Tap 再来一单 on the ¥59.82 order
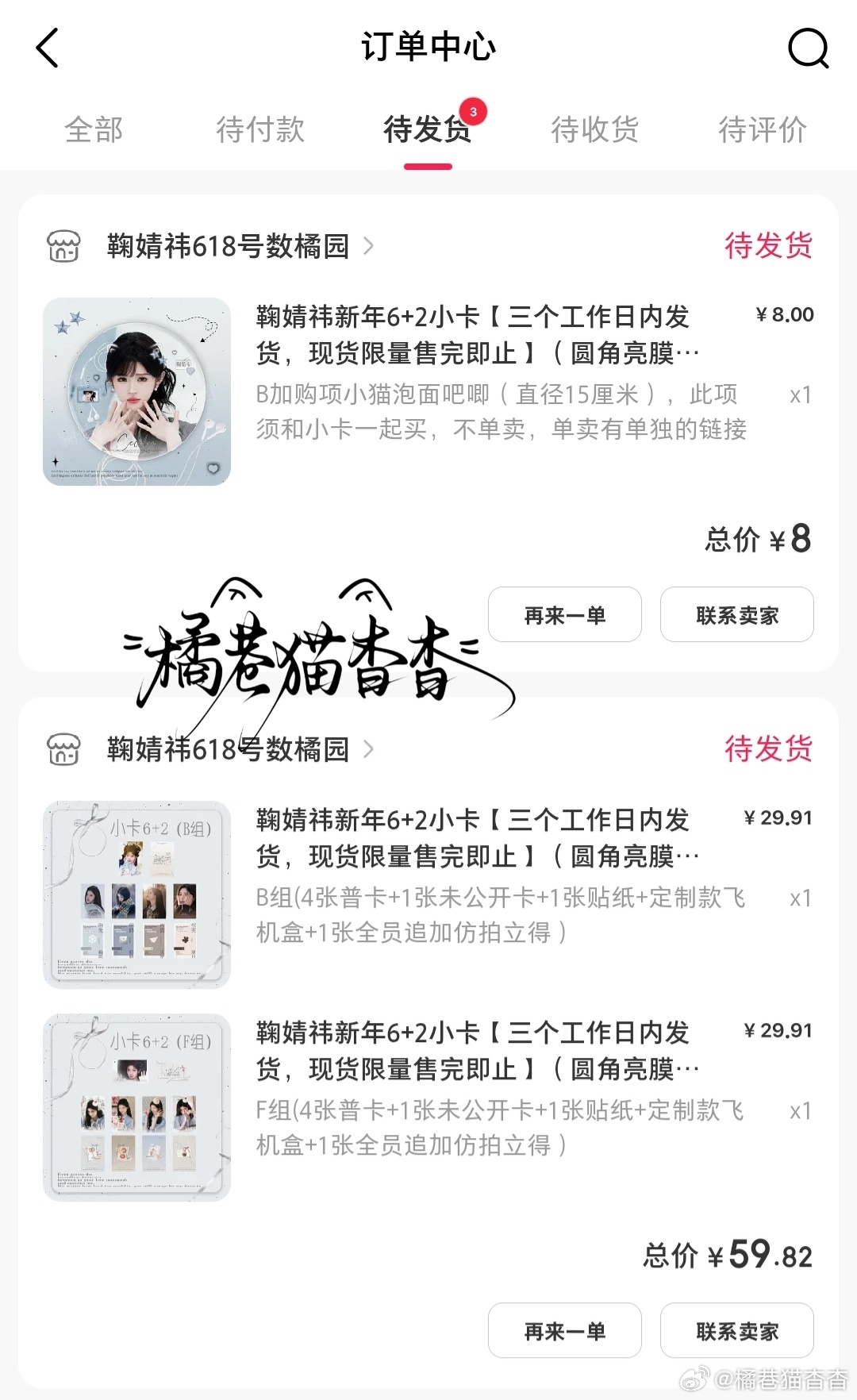857x1400 pixels. coord(564,1331)
